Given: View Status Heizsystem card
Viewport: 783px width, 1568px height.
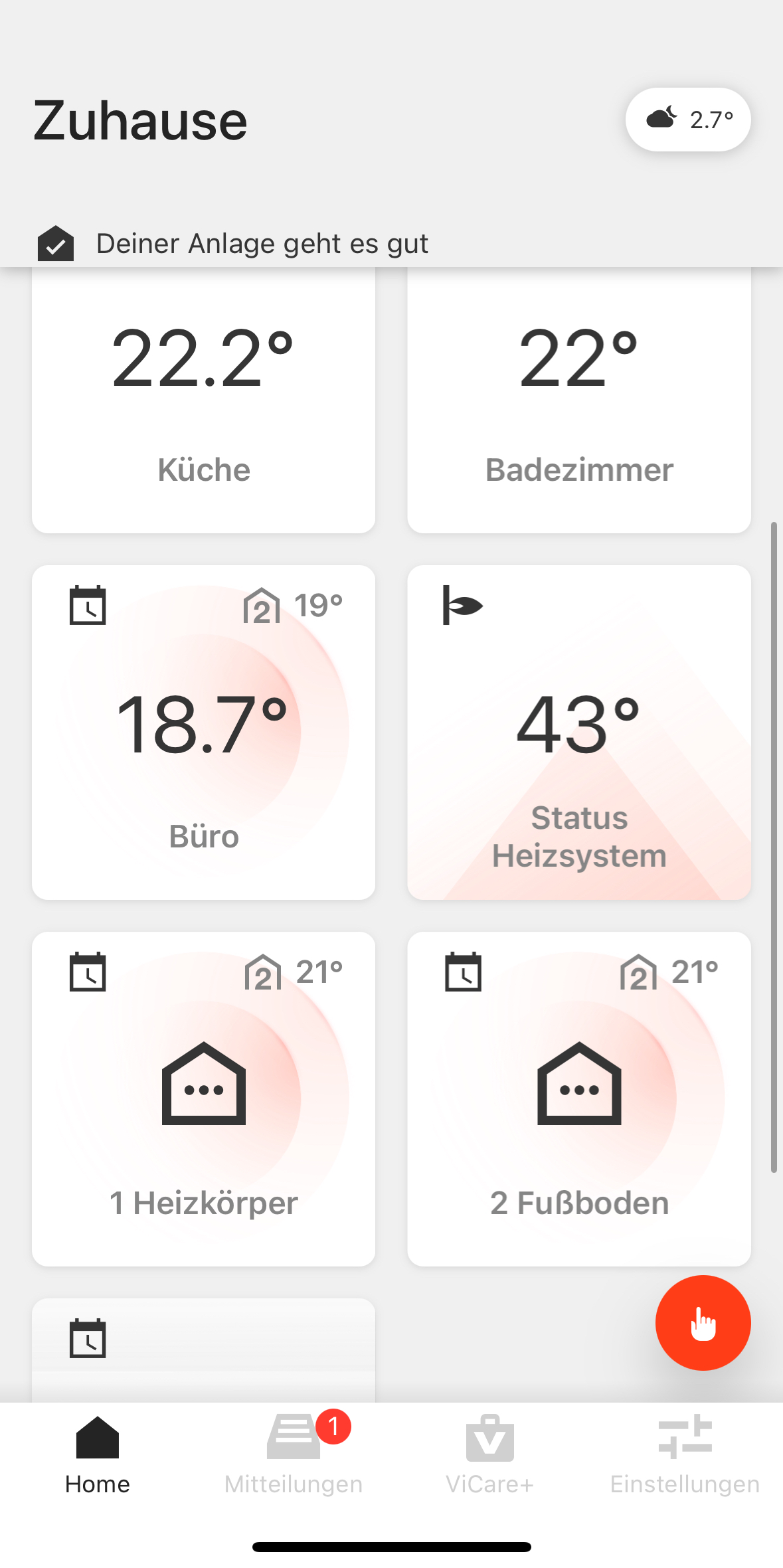Looking at the screenshot, I should (578, 732).
